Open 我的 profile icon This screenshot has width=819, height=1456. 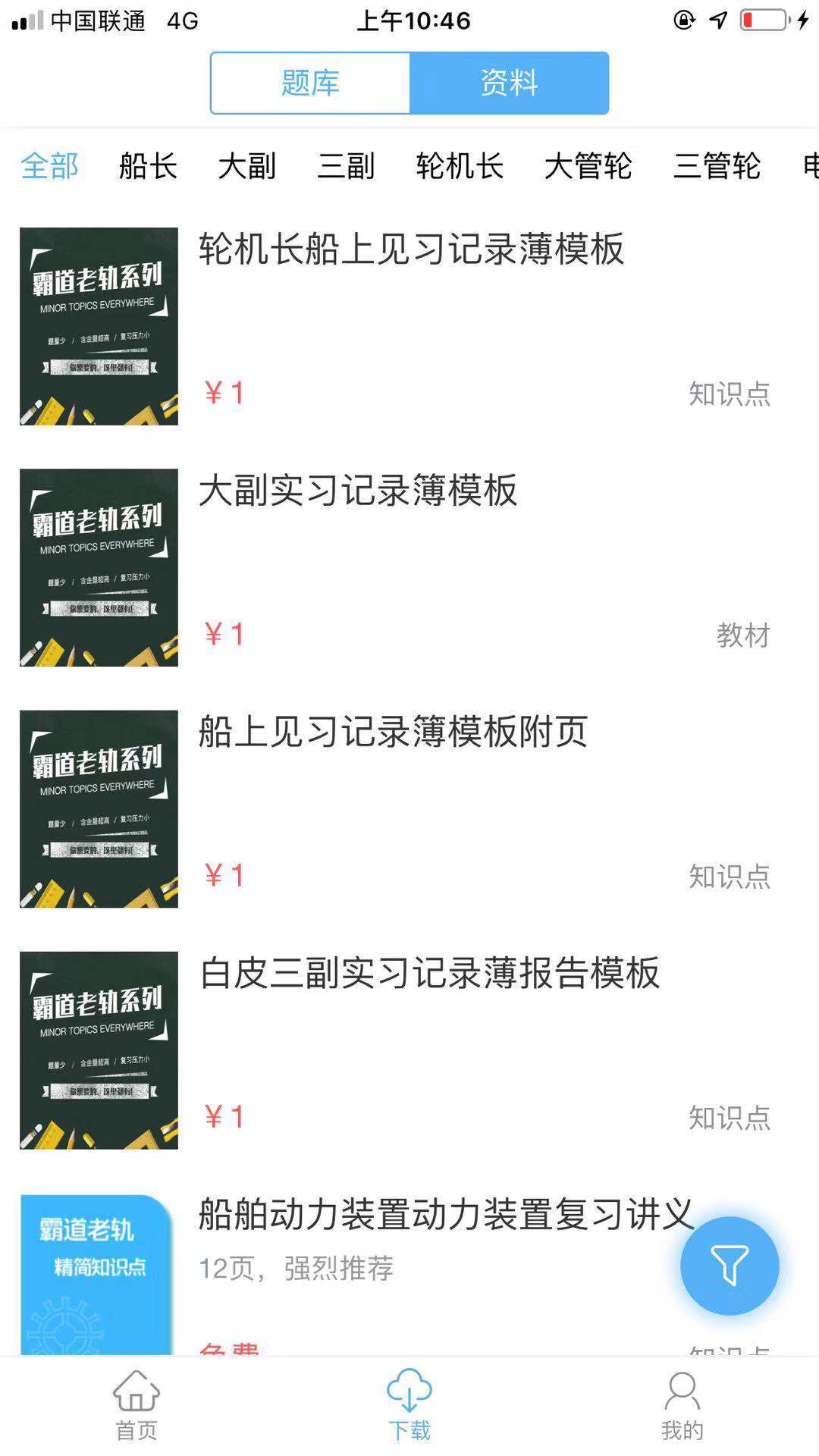[x=682, y=1403]
